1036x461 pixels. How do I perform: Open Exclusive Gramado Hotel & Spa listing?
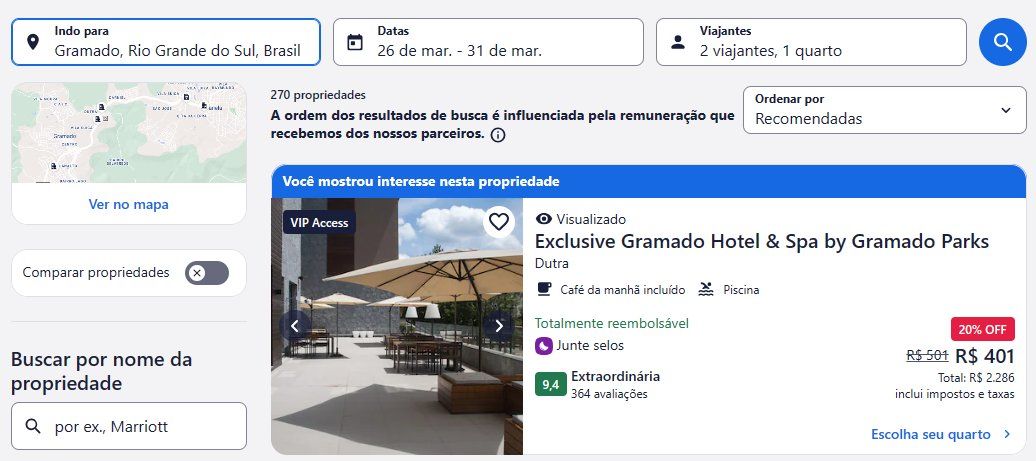point(761,241)
